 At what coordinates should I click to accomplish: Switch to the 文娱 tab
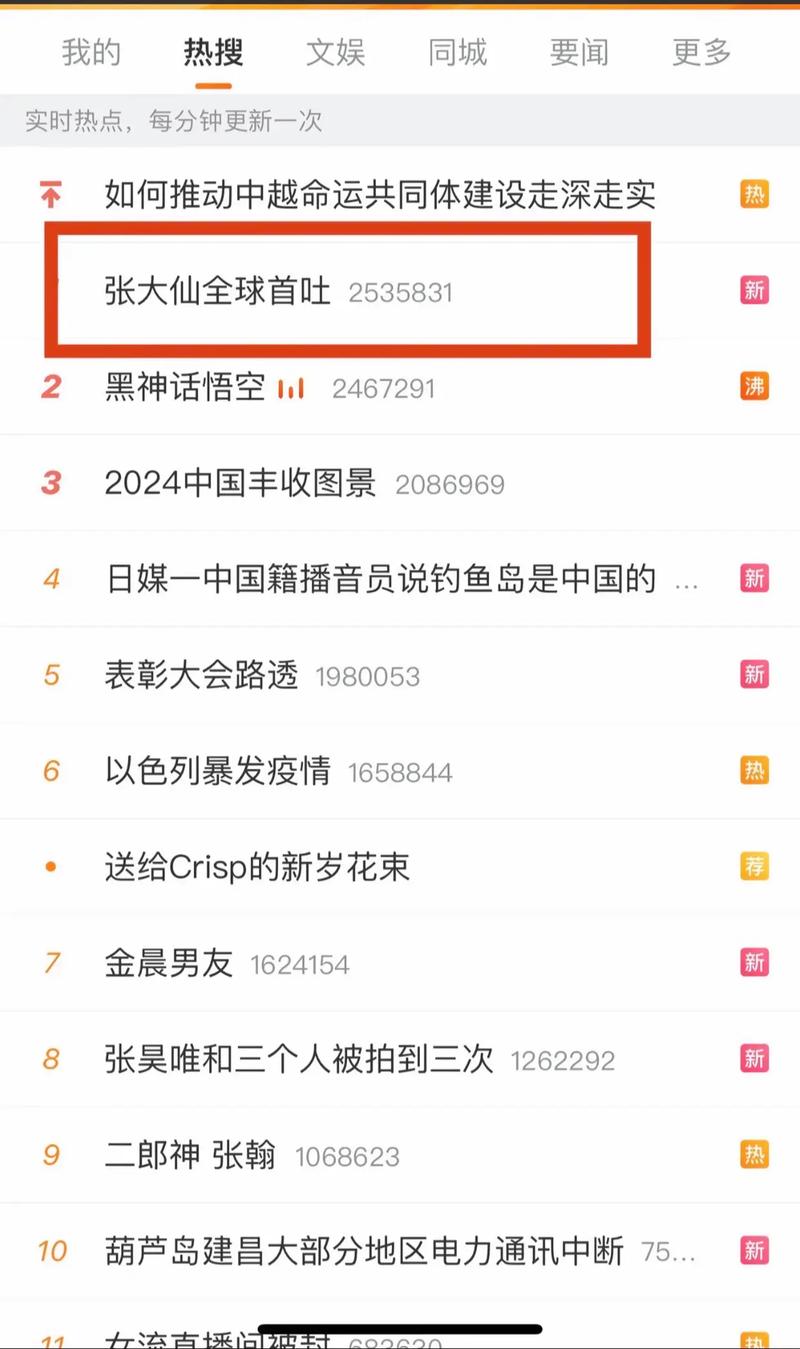[x=335, y=52]
